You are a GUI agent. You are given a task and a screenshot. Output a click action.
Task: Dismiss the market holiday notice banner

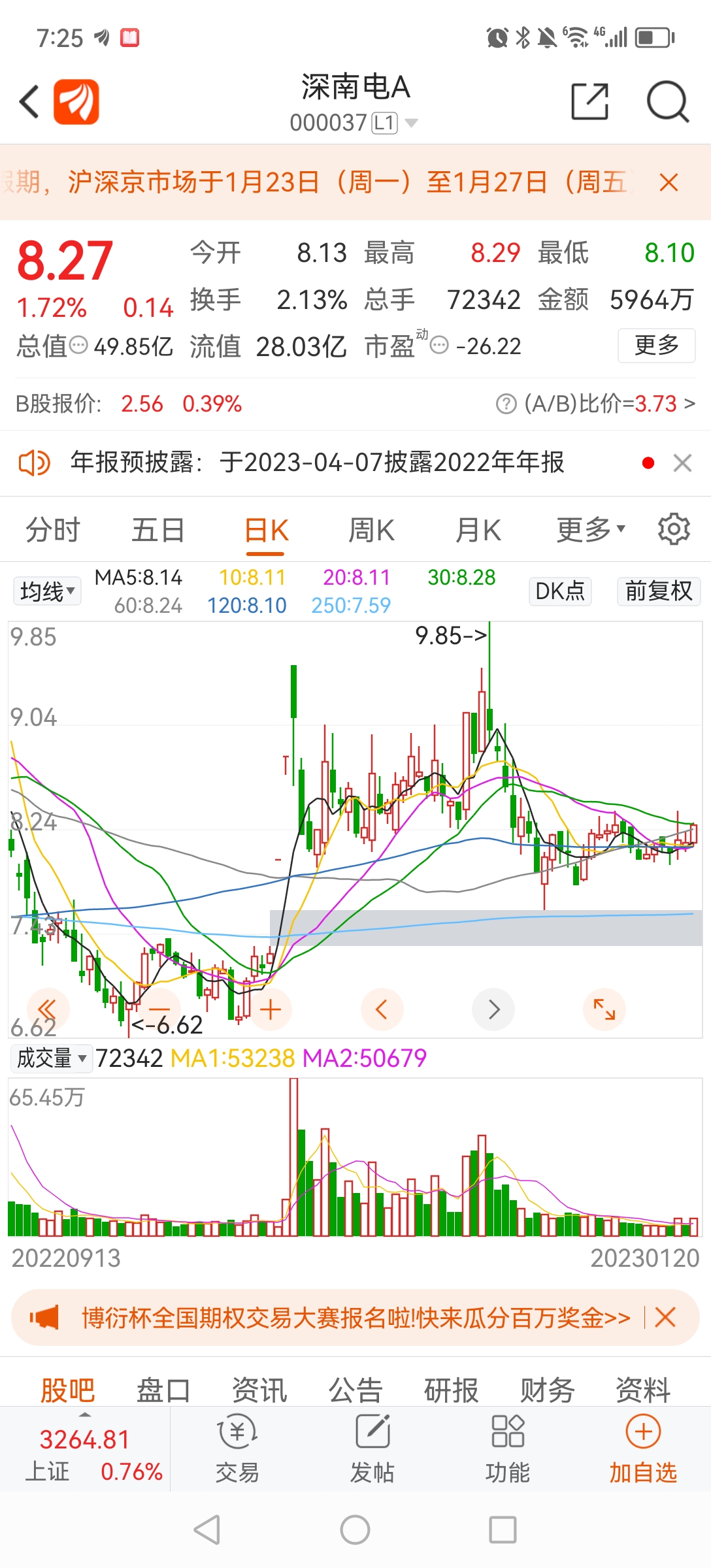pyautogui.click(x=669, y=182)
